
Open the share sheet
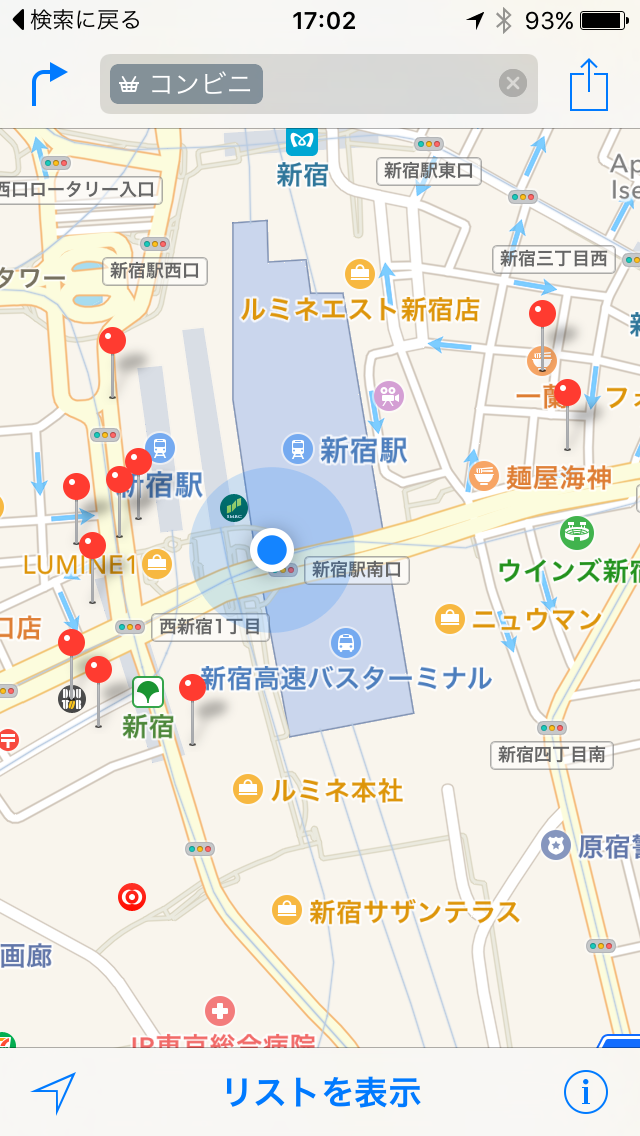pos(589,83)
